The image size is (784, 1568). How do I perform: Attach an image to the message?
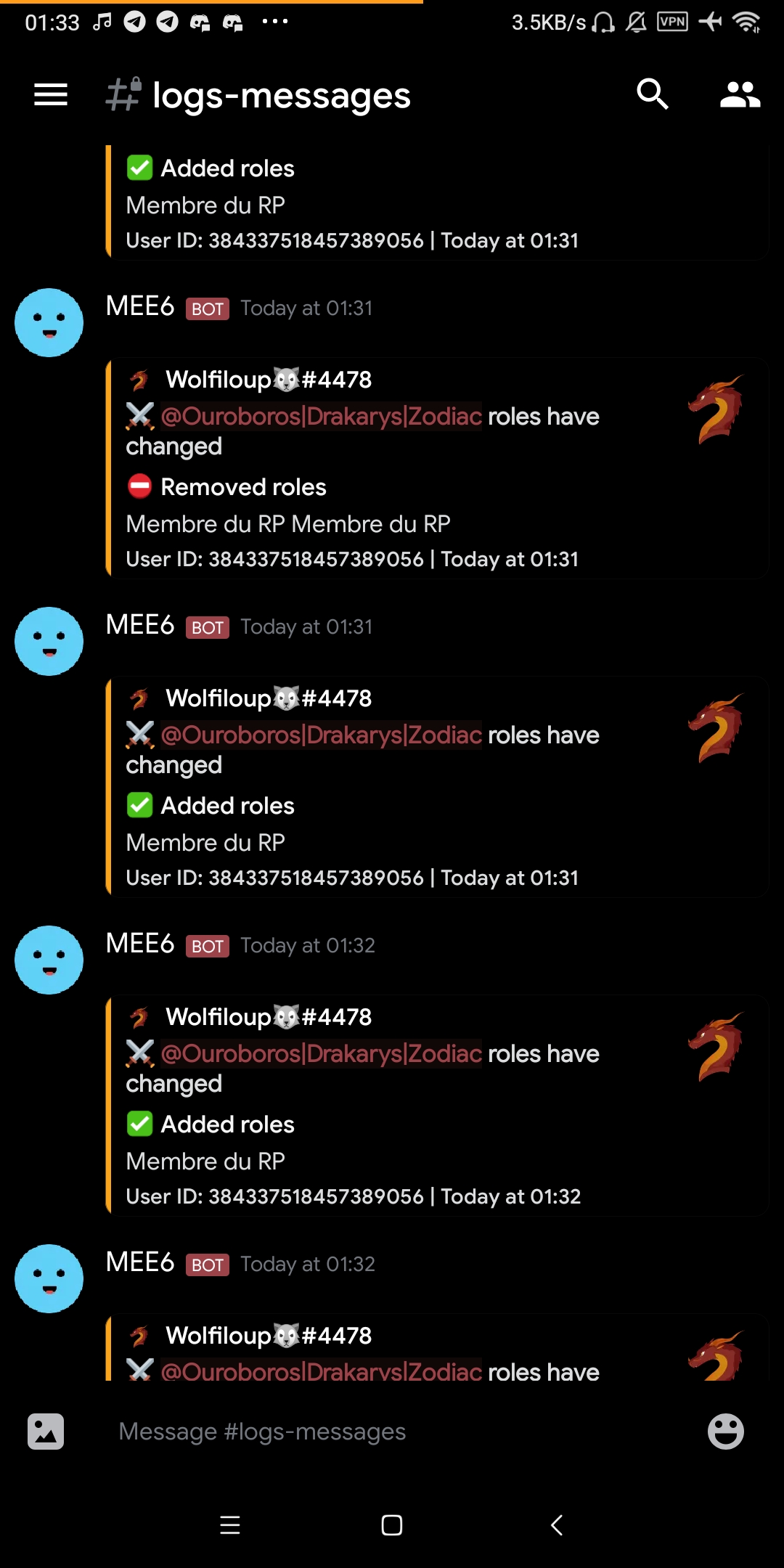pos(46,1432)
